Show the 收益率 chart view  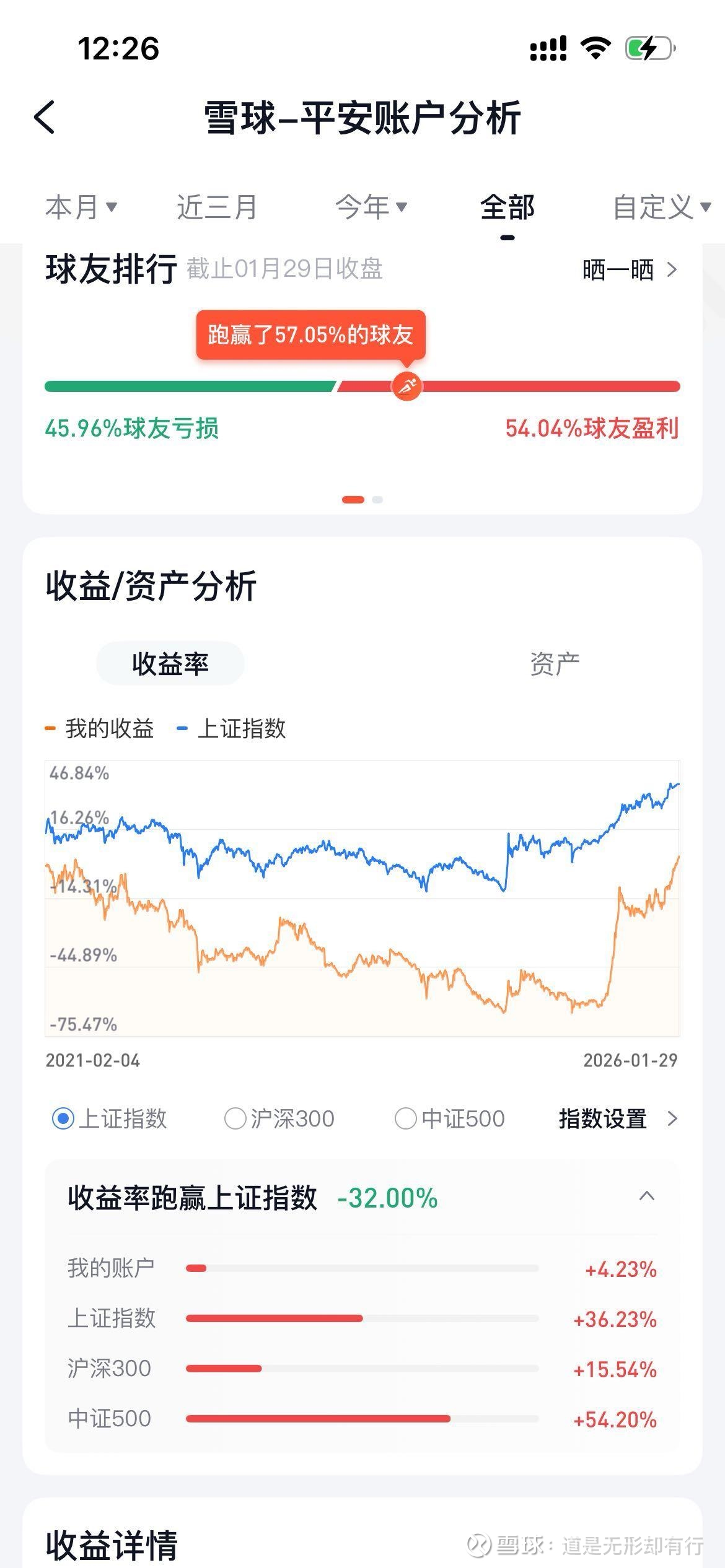(x=170, y=663)
